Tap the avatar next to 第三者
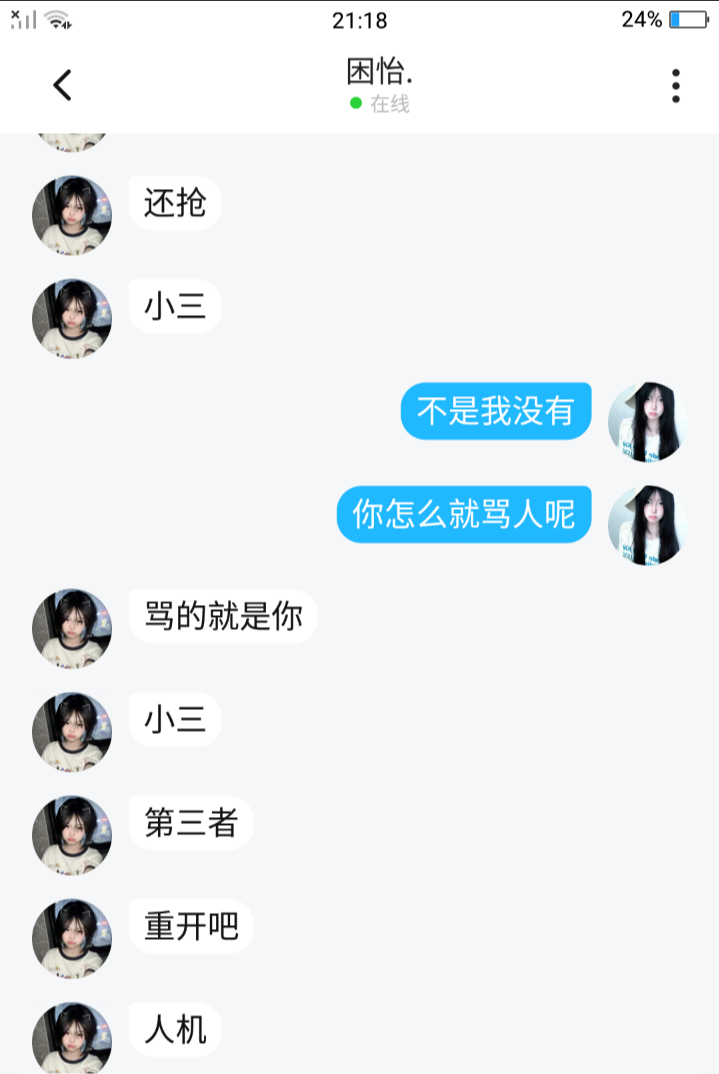 [x=72, y=835]
